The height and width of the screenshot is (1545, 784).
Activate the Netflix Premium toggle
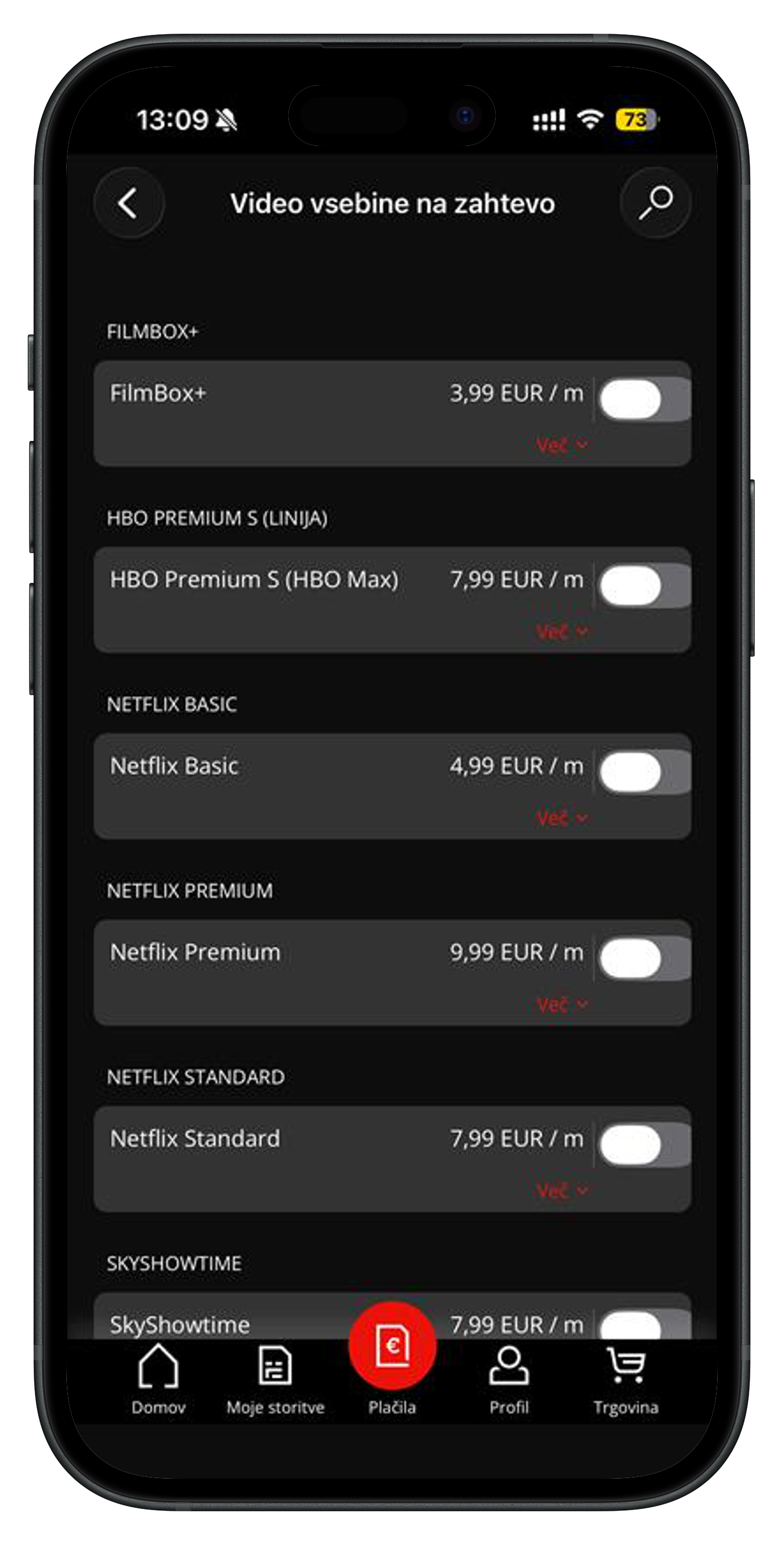tap(643, 958)
